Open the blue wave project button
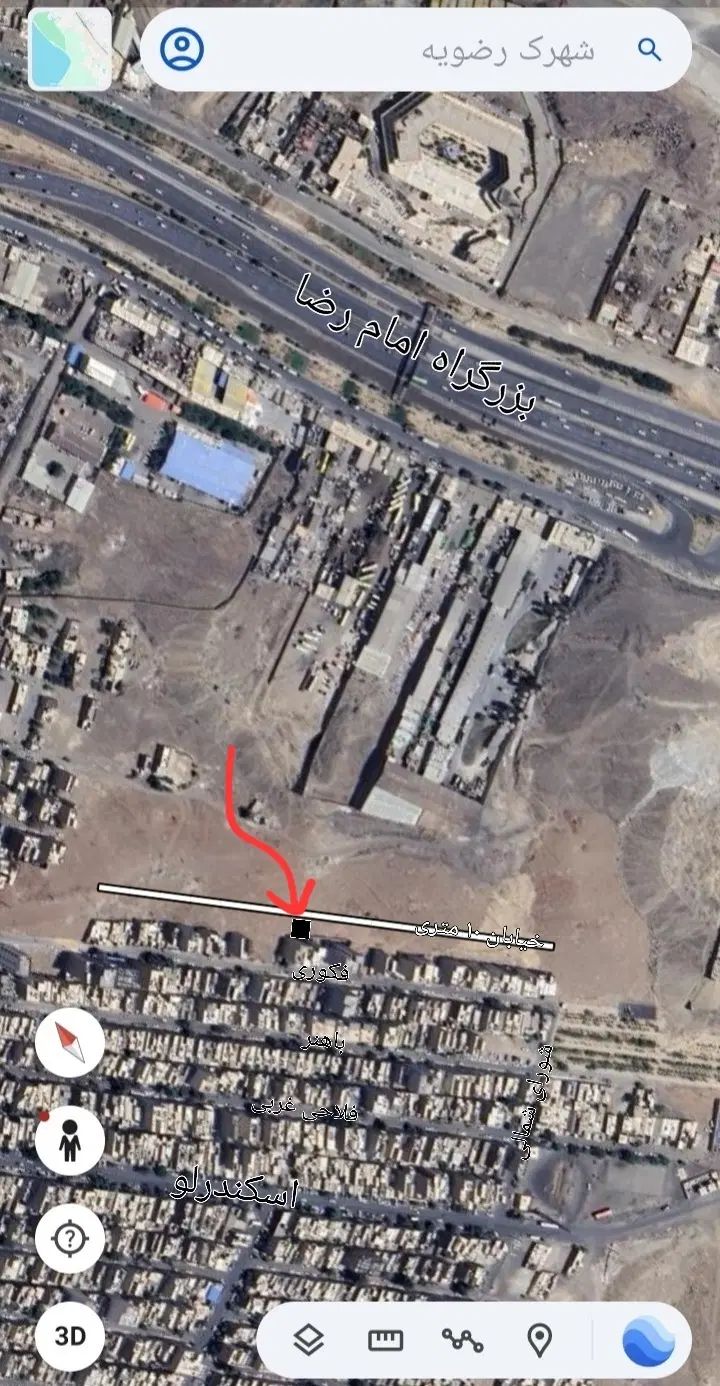Screen dimensions: 720x1386 pos(648,1340)
